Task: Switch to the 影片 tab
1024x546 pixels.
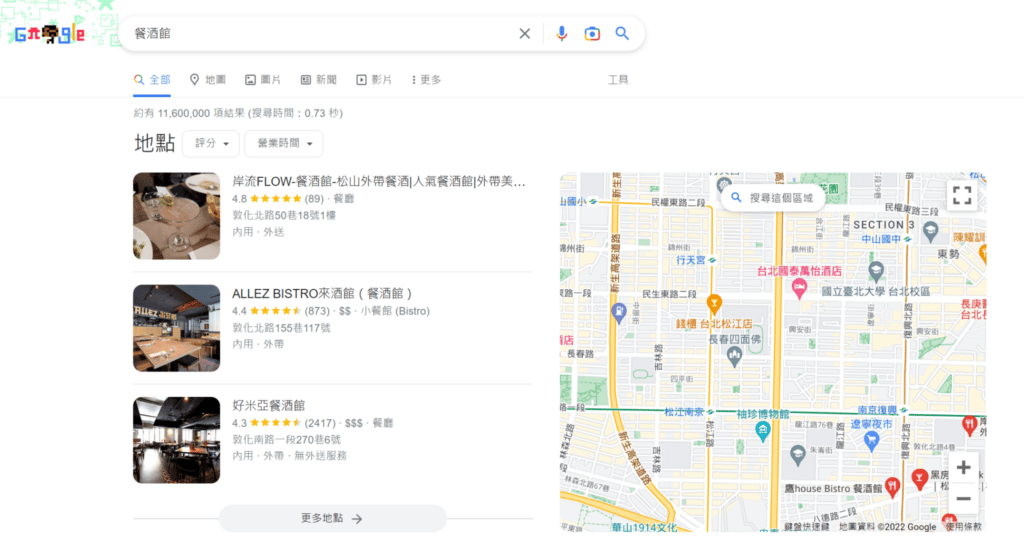Action: pyautogui.click(x=374, y=80)
